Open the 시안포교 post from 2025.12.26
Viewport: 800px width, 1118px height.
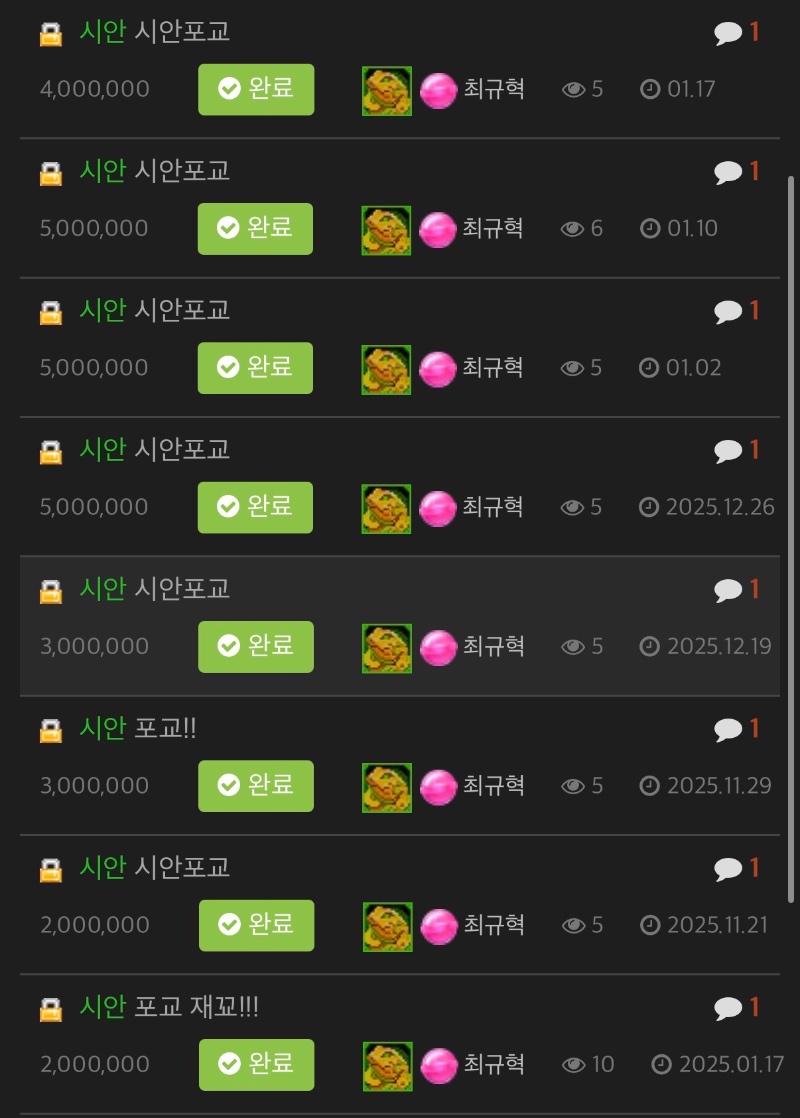coord(181,450)
